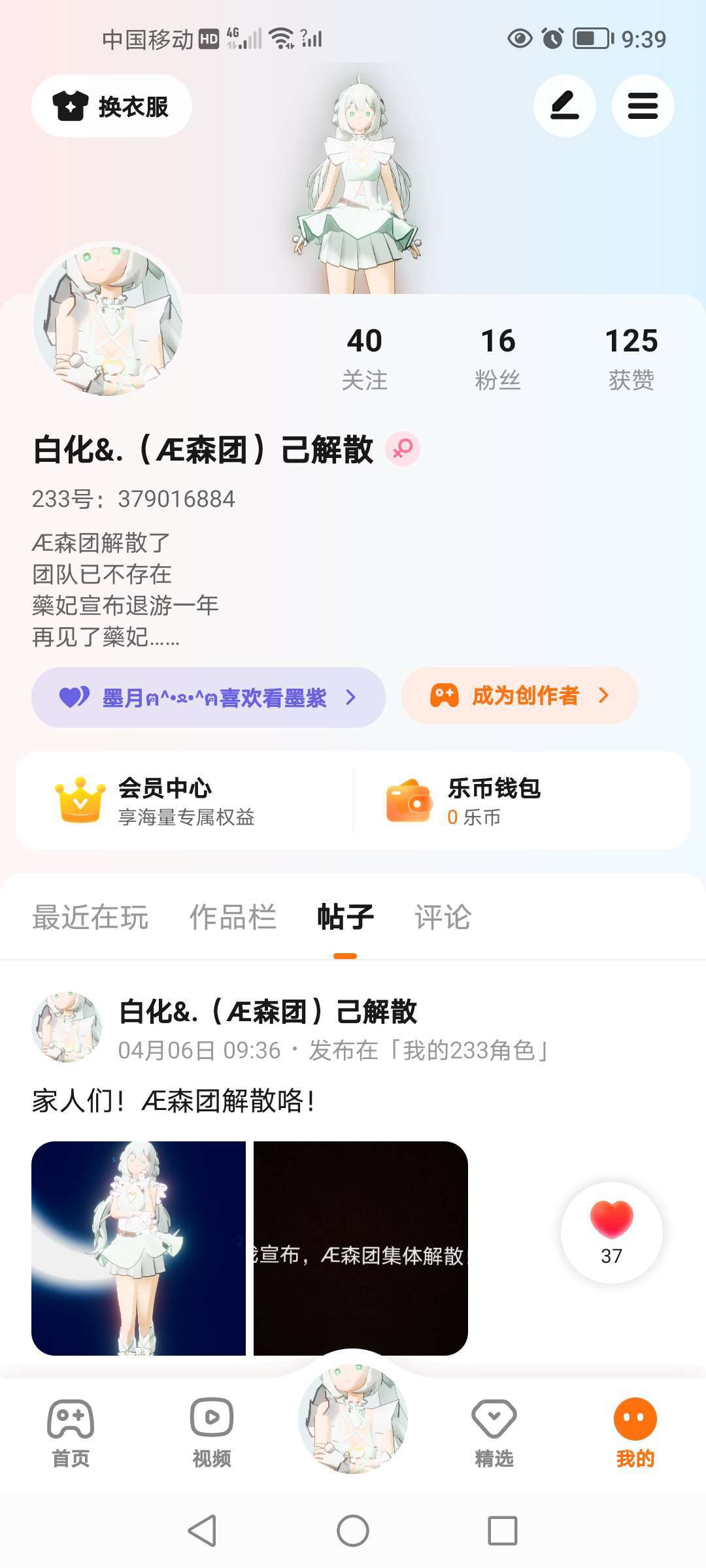The height and width of the screenshot is (1568, 706).
Task: Open the post's first character image
Action: point(139,1248)
